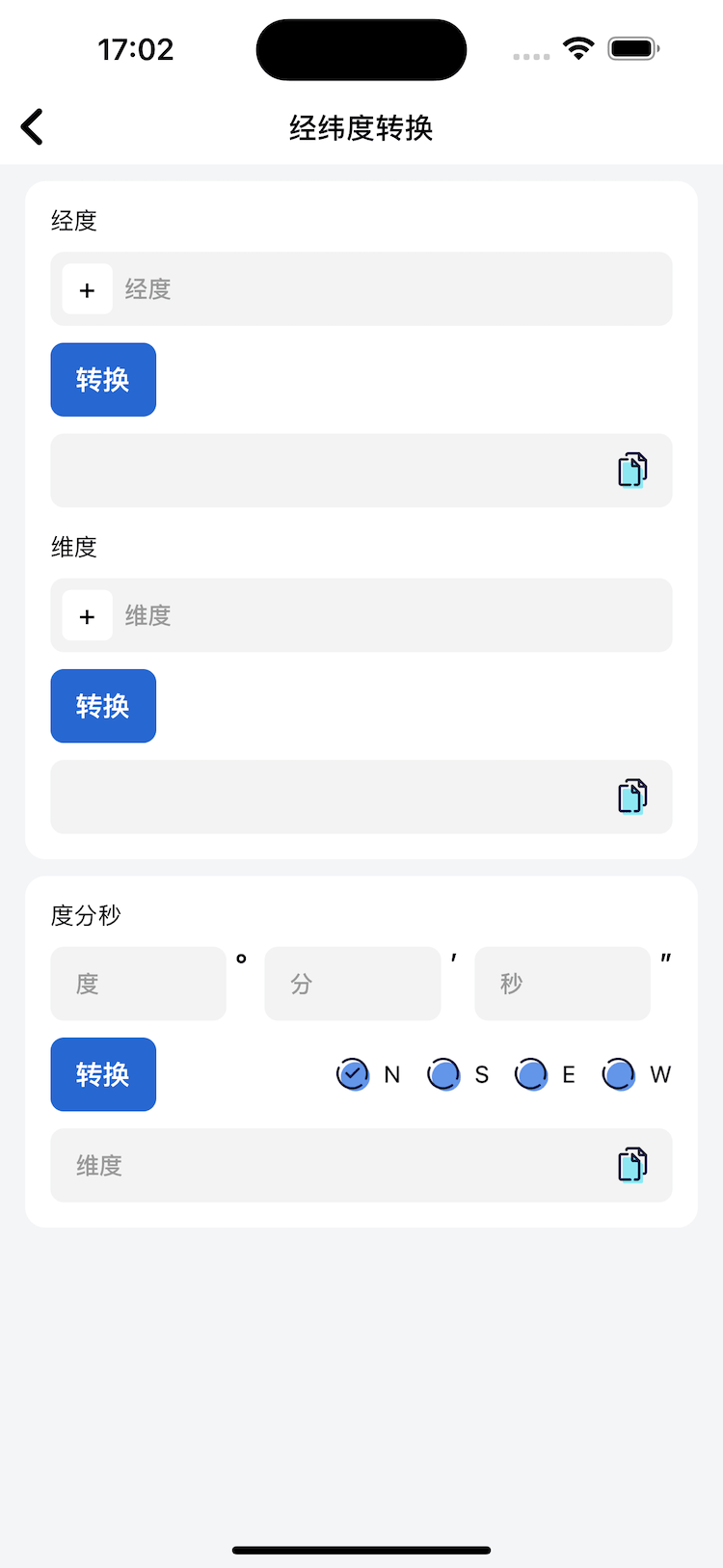Viewport: 723px width, 1568px height.
Task: Toggle the plus sign button for 经度
Action: point(87,289)
